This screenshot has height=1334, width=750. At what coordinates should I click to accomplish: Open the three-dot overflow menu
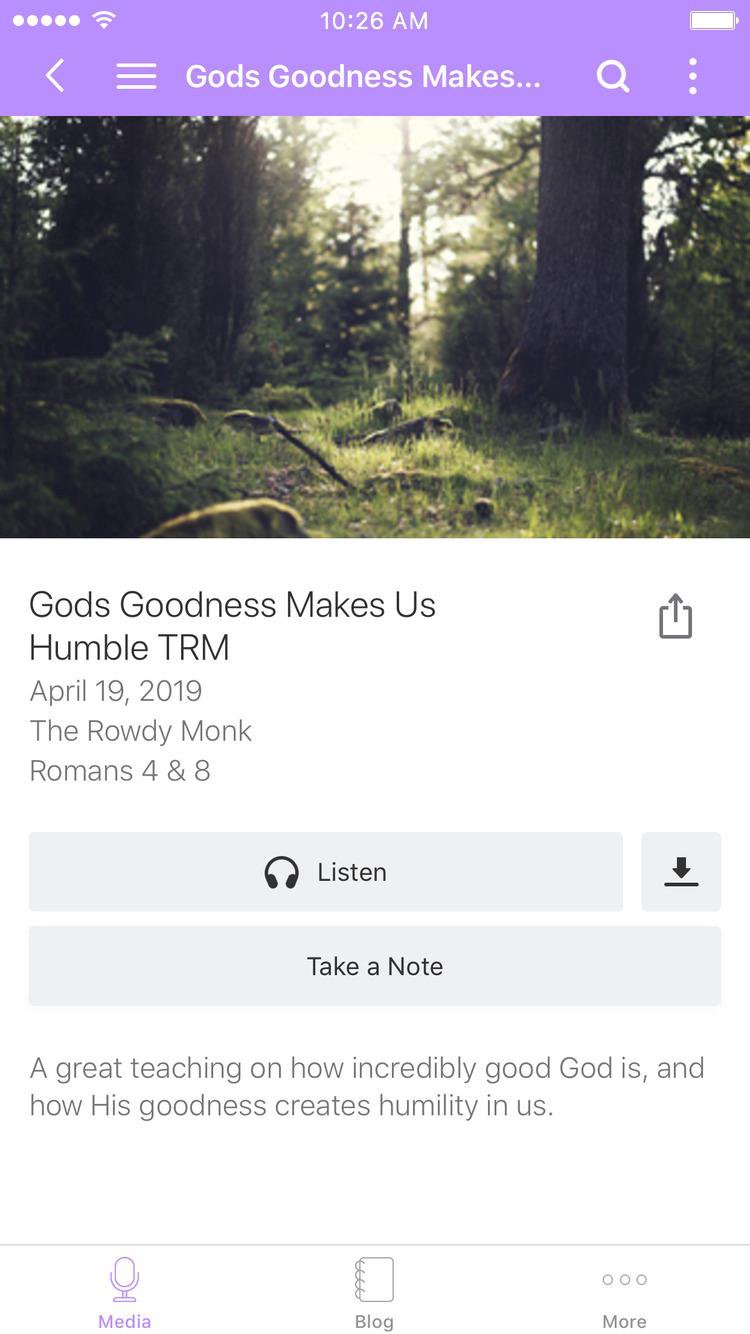coord(692,76)
